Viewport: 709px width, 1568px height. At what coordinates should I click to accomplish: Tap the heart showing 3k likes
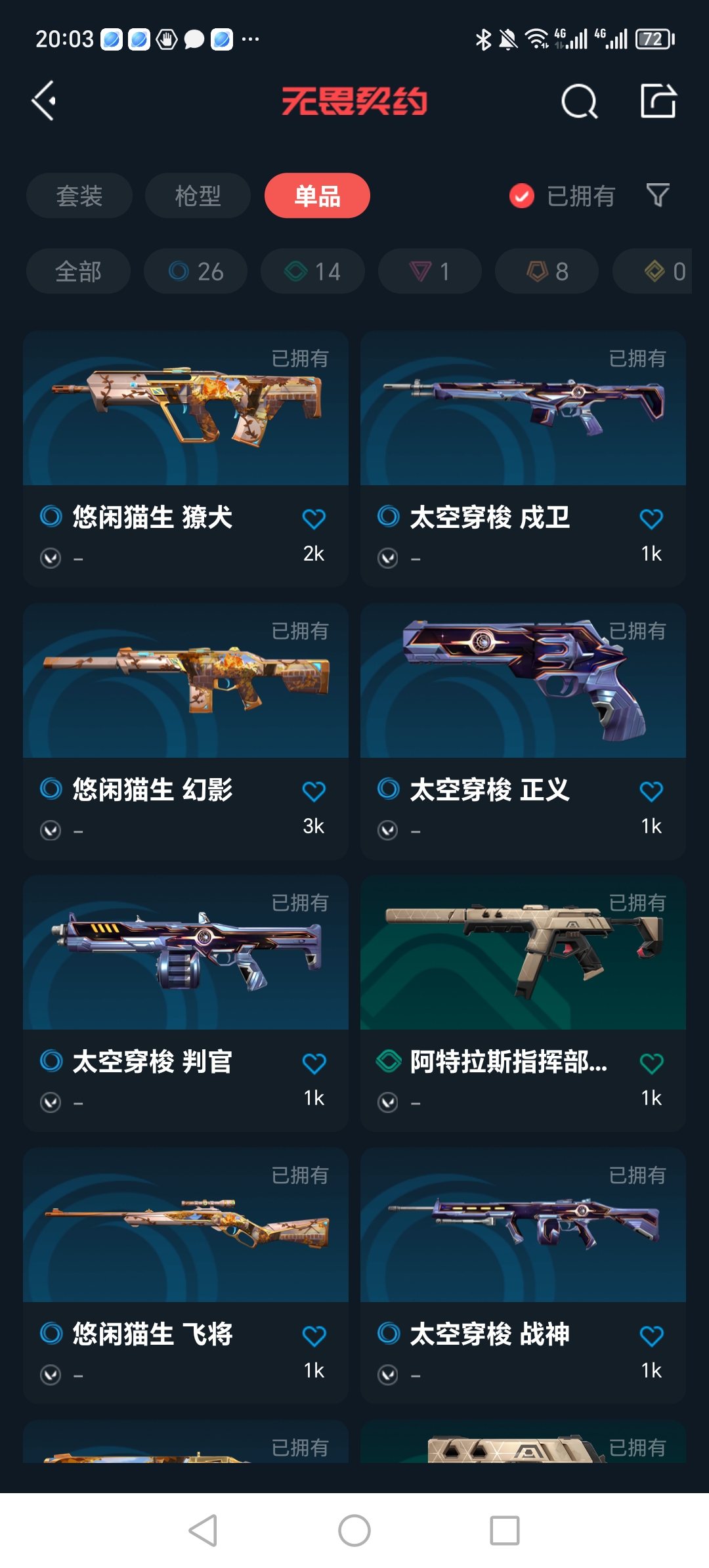point(314,791)
